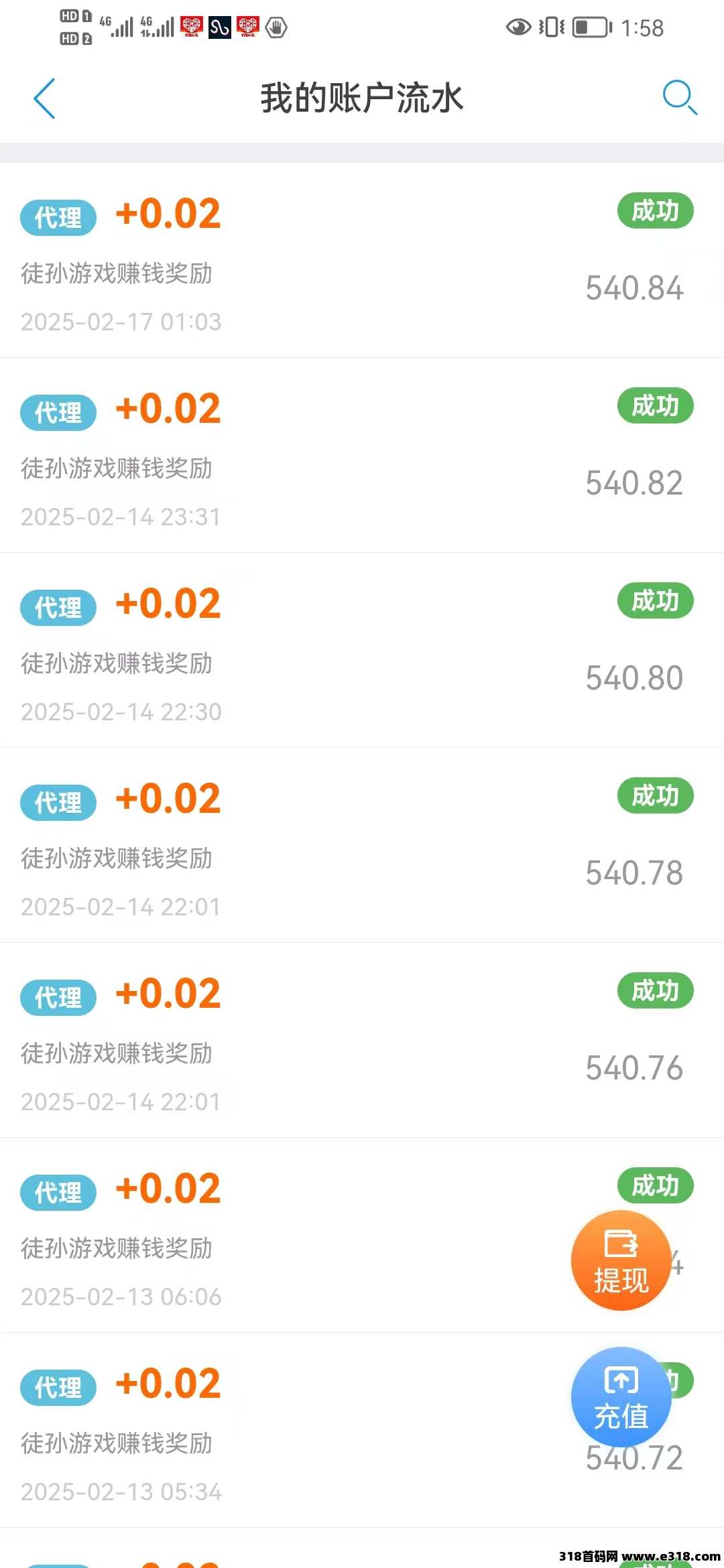Open the search magnifier icon
This screenshot has width=724, height=1568.
tap(680, 98)
